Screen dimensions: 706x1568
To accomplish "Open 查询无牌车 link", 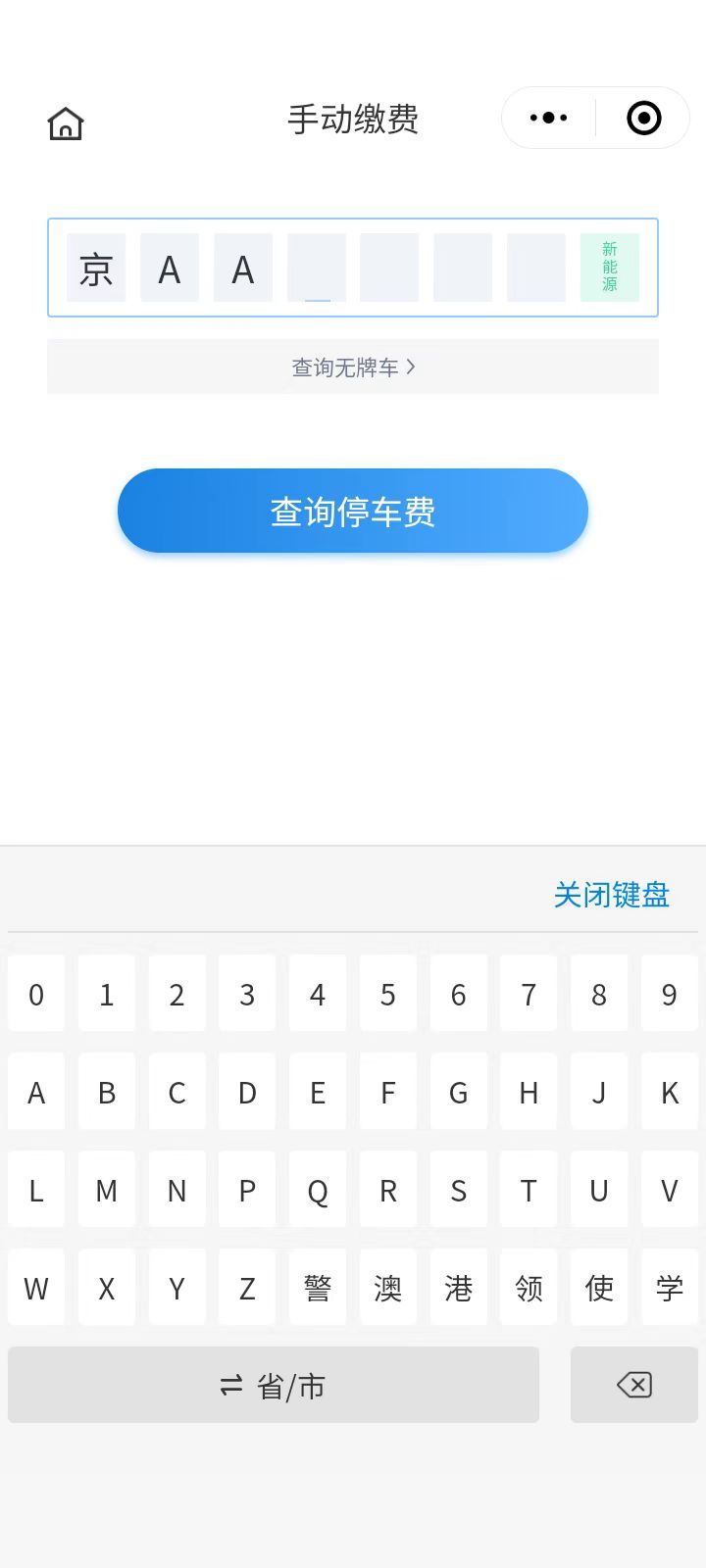I will [x=353, y=367].
